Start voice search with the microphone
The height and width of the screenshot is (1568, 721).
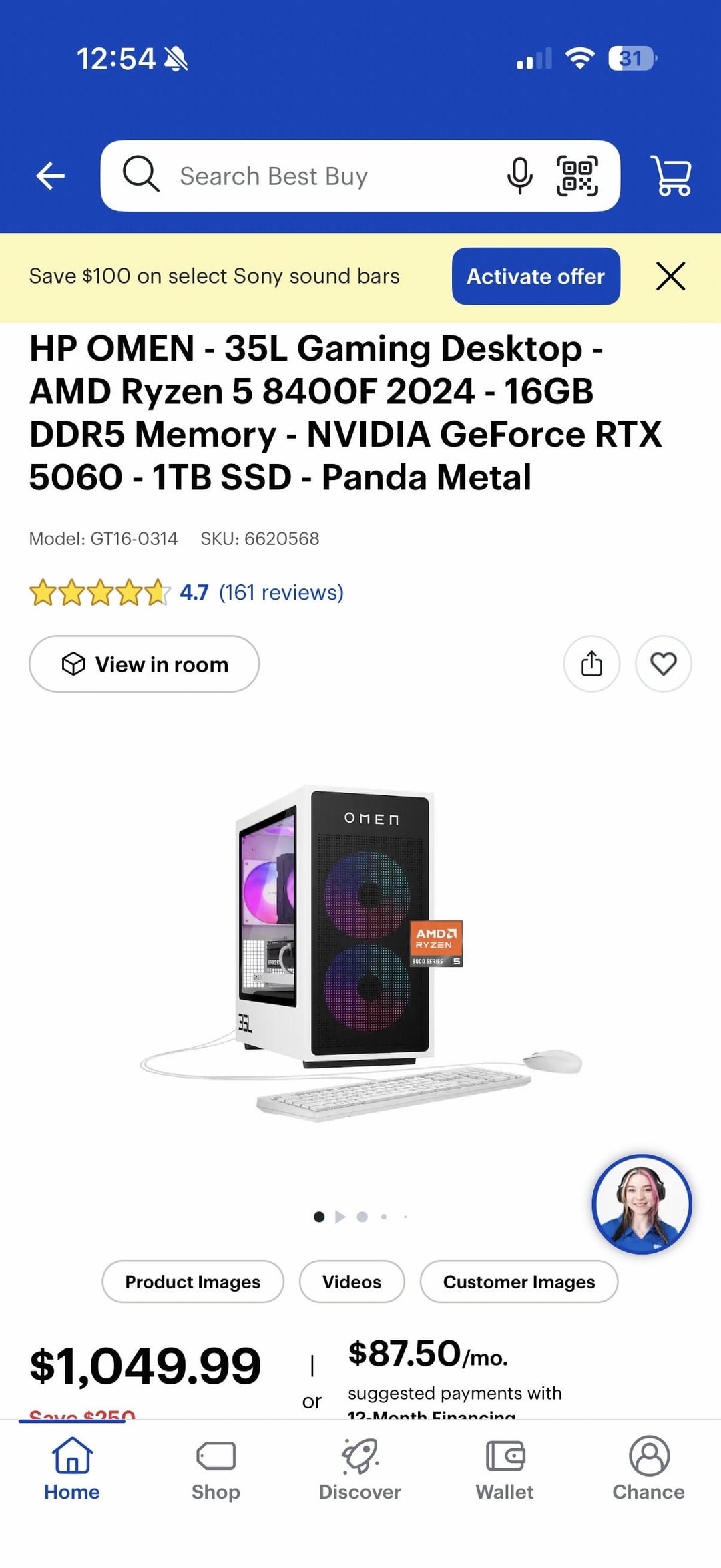[519, 176]
